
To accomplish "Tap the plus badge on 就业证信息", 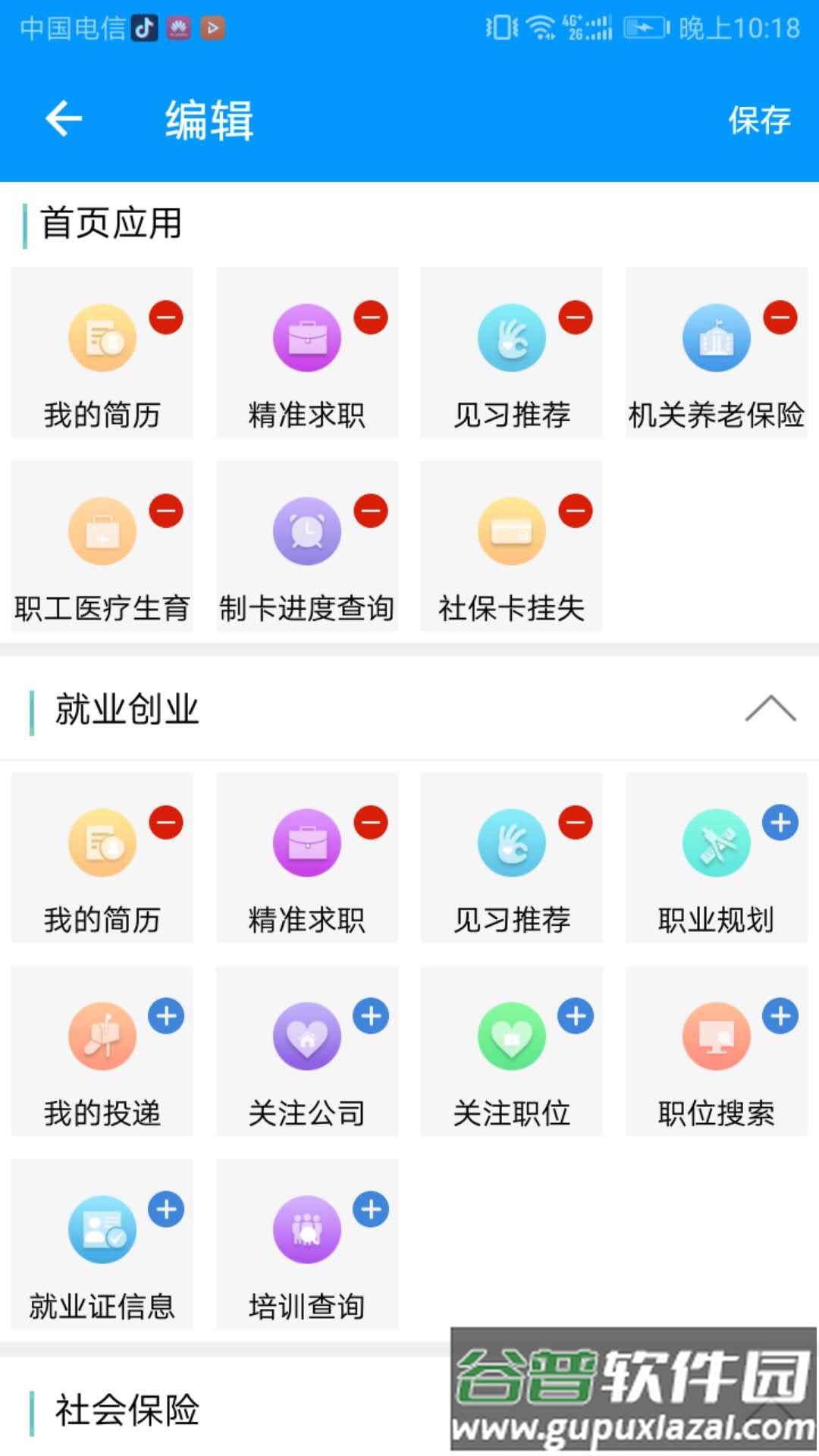I will [x=166, y=1210].
